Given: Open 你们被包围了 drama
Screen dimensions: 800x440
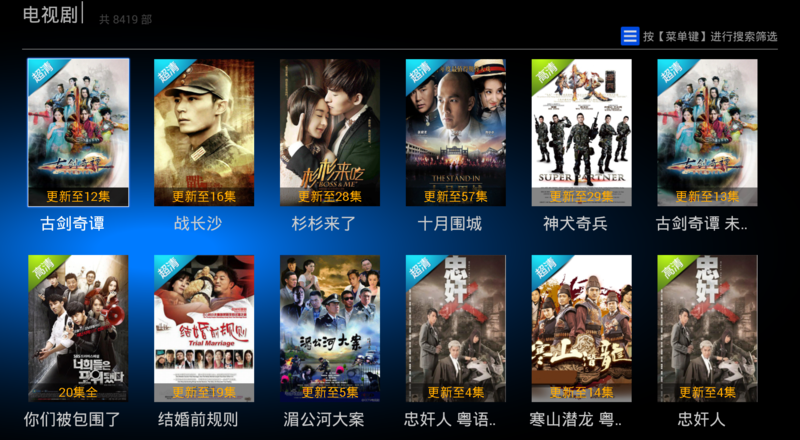Looking at the screenshot, I should [78, 328].
